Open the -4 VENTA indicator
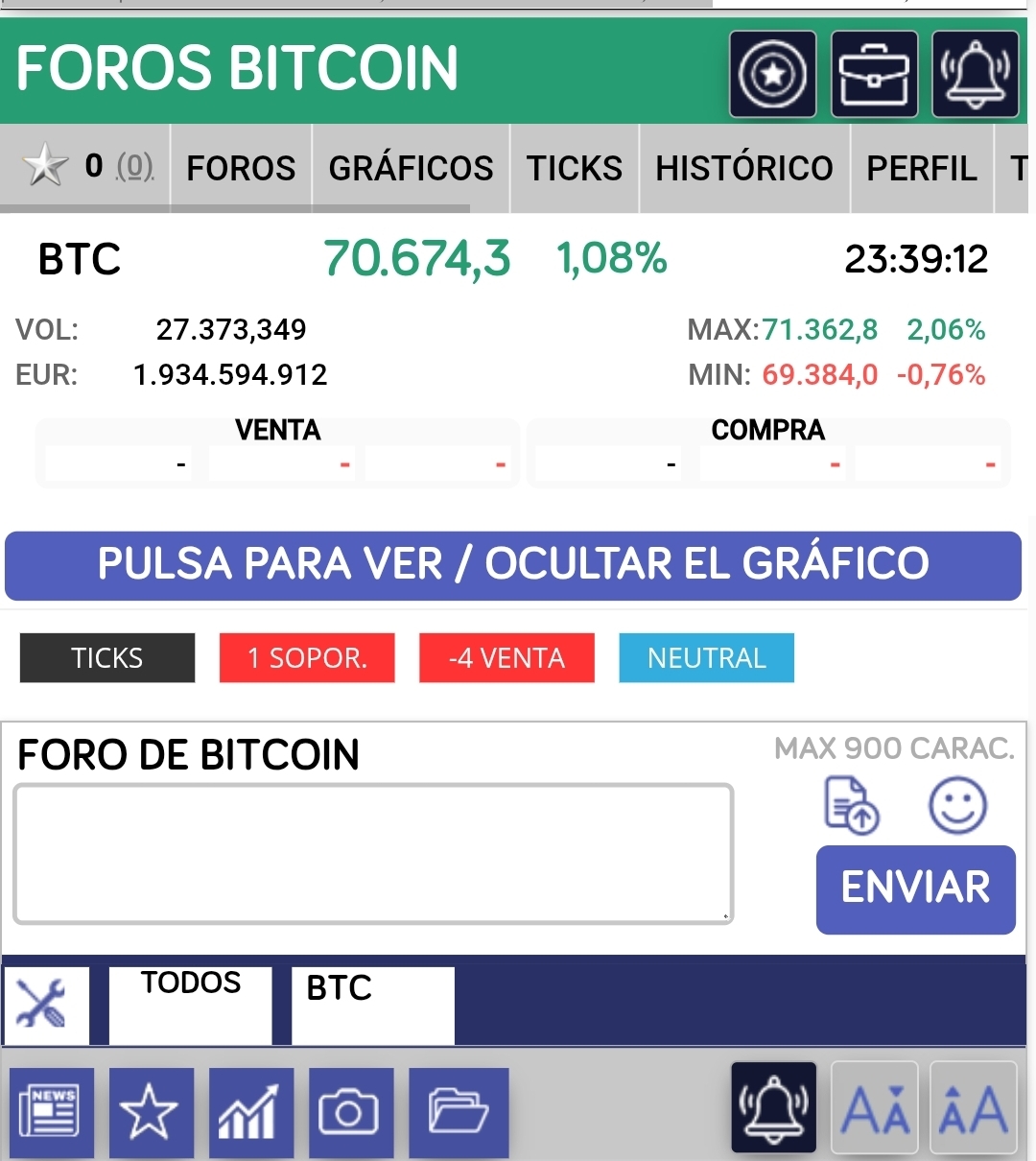The width and height of the screenshot is (1036, 1161). point(506,658)
